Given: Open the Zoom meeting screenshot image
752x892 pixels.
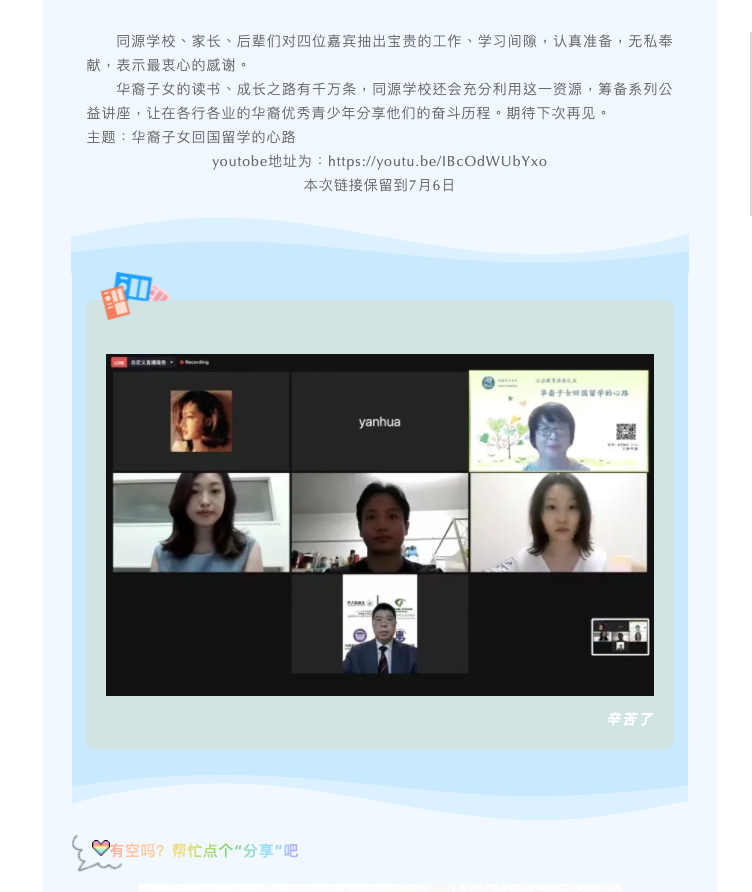Looking at the screenshot, I should click(x=380, y=524).
